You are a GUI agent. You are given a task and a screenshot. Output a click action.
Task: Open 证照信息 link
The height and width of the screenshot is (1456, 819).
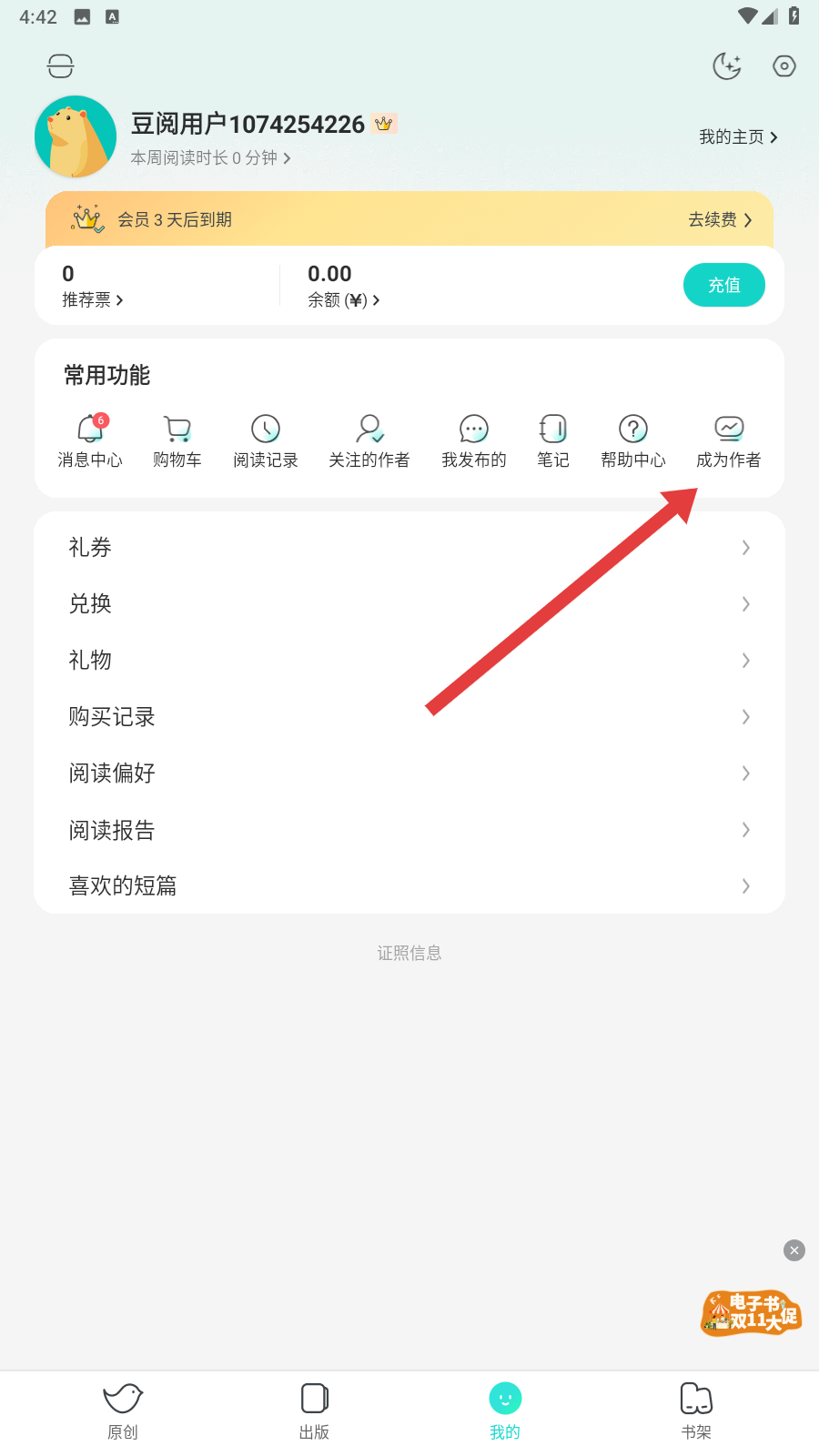click(x=409, y=953)
